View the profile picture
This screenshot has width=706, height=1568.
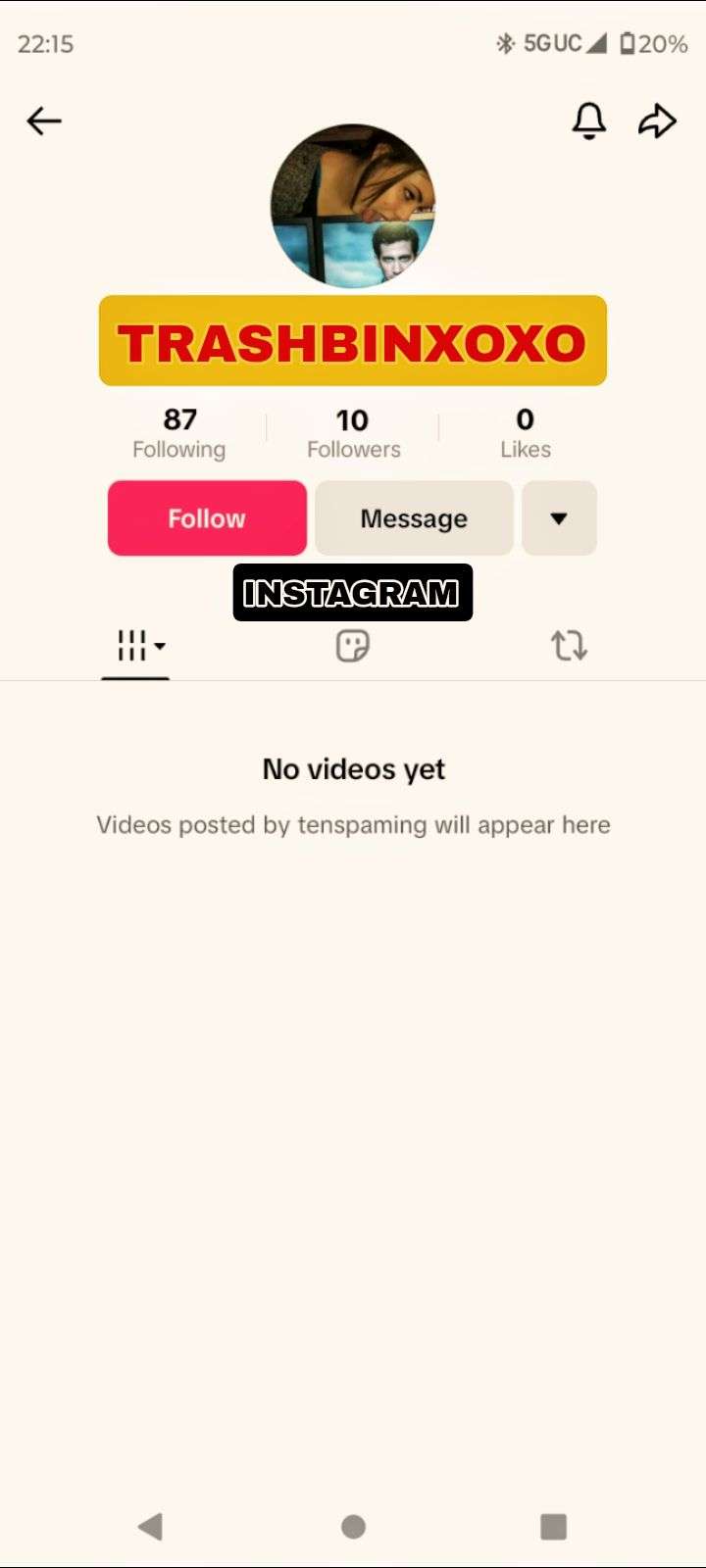(353, 206)
